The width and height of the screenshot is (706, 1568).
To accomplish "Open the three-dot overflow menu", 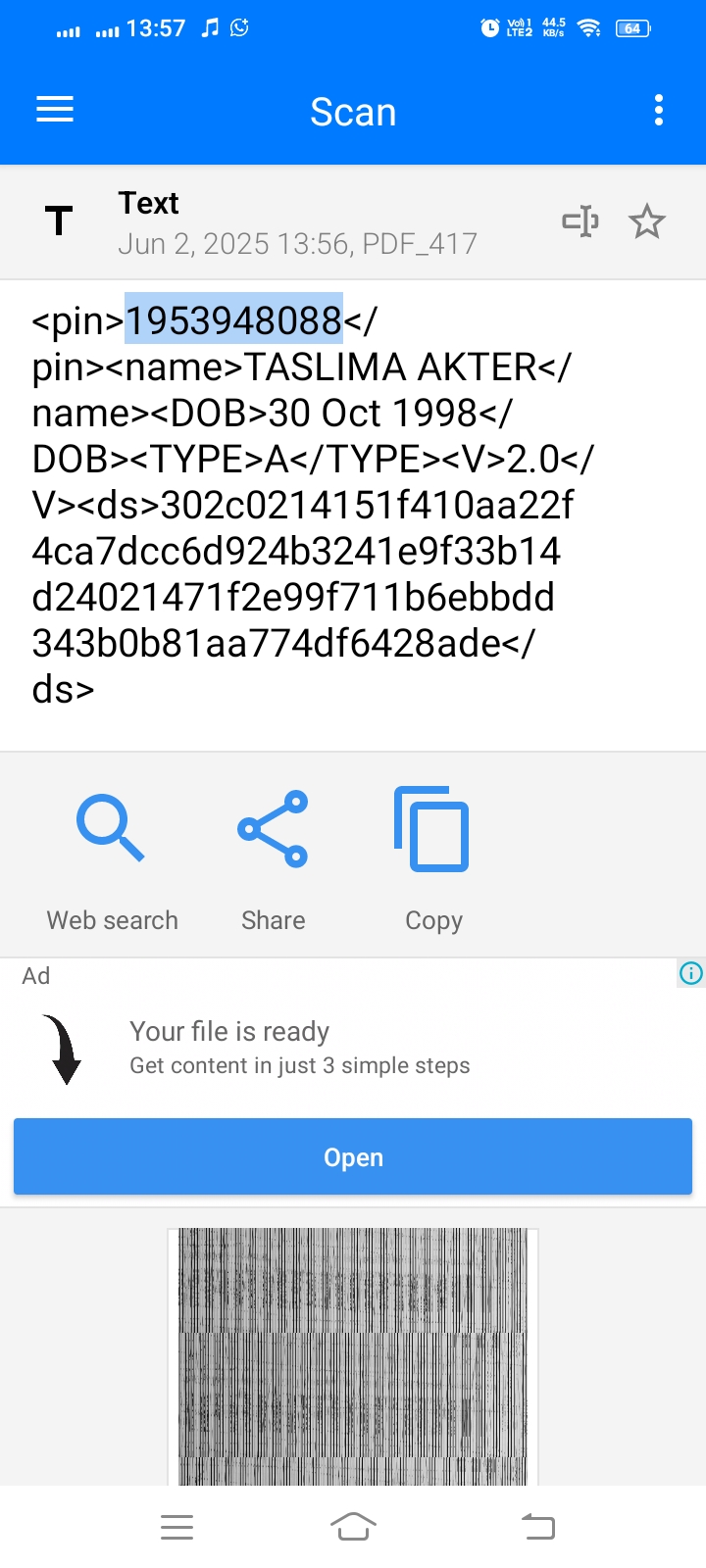I will (x=659, y=111).
